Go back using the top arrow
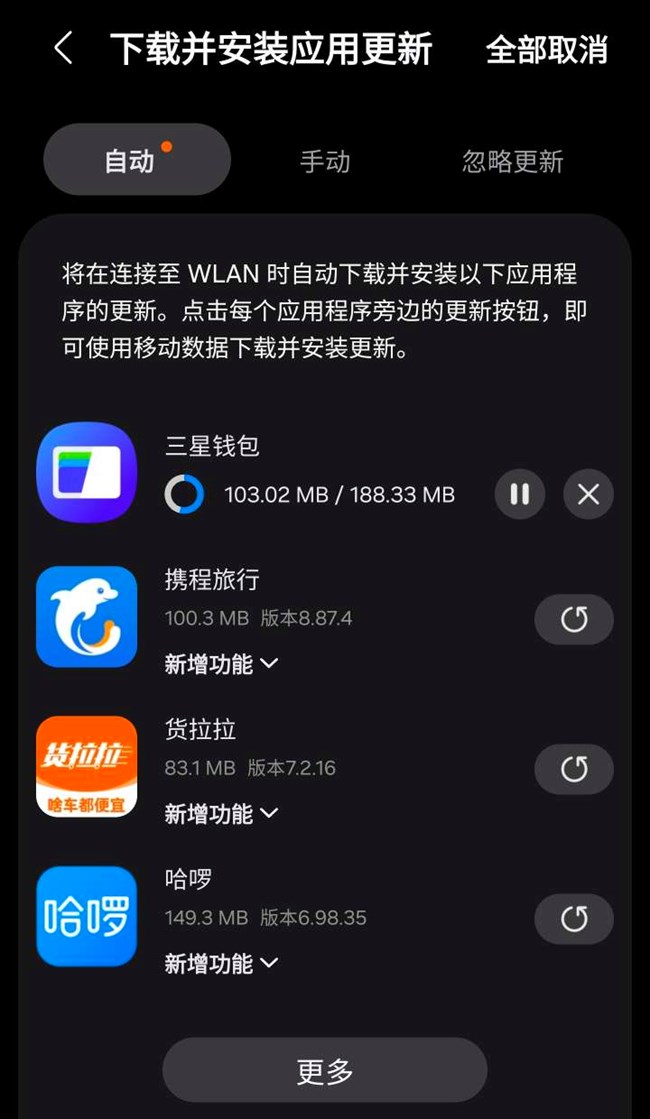Viewport: 650px width, 1119px height. (x=63, y=48)
